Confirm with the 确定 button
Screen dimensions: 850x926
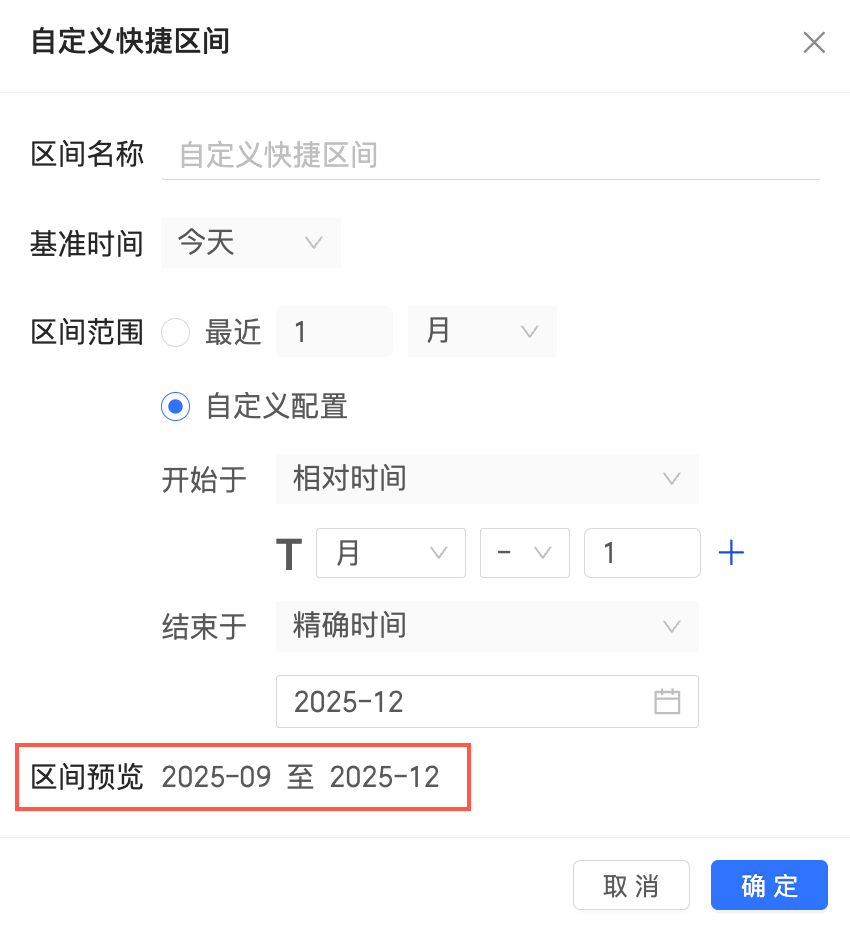(769, 885)
